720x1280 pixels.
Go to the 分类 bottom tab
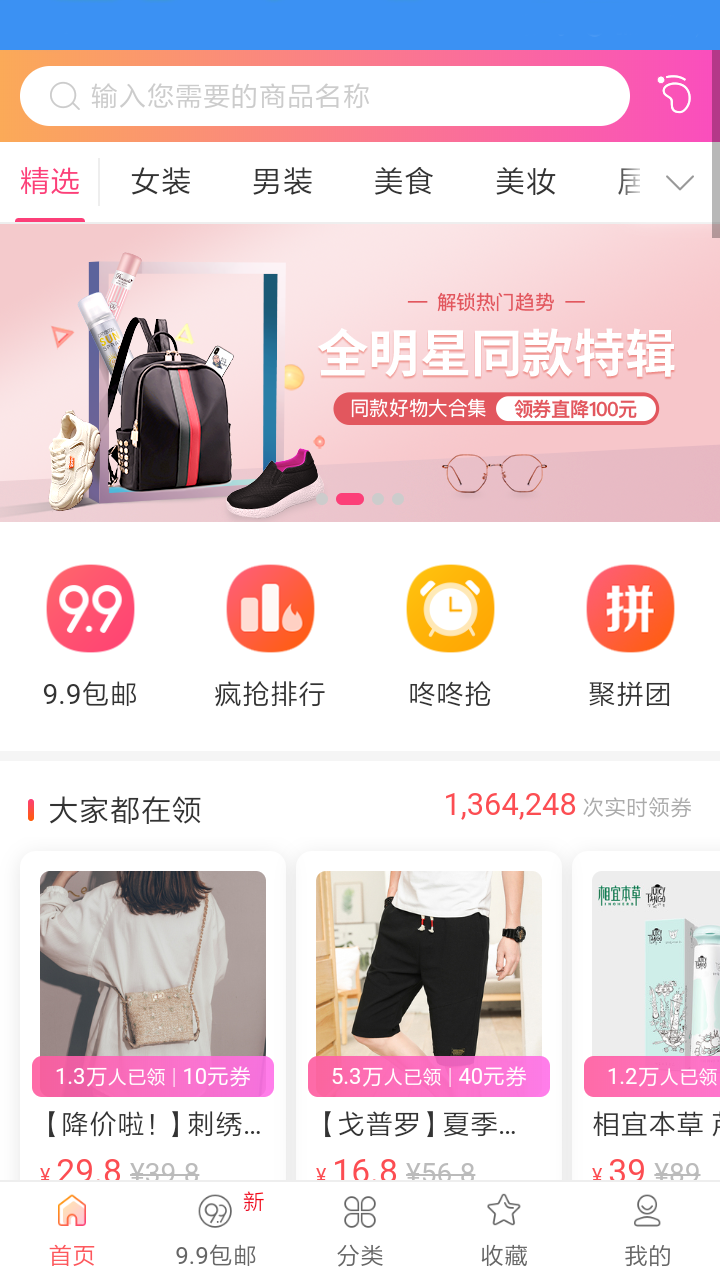click(360, 1232)
